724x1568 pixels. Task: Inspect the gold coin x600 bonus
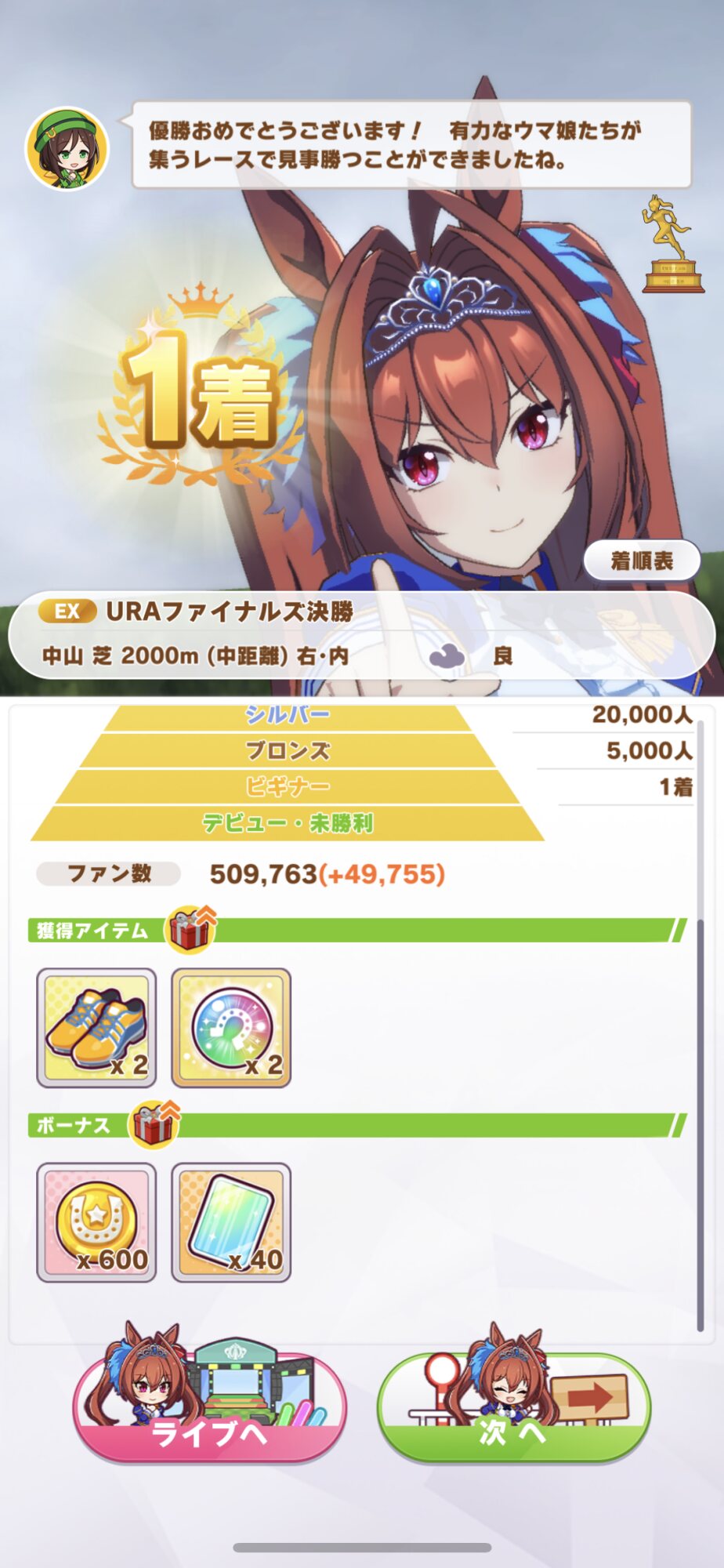coord(96,1221)
